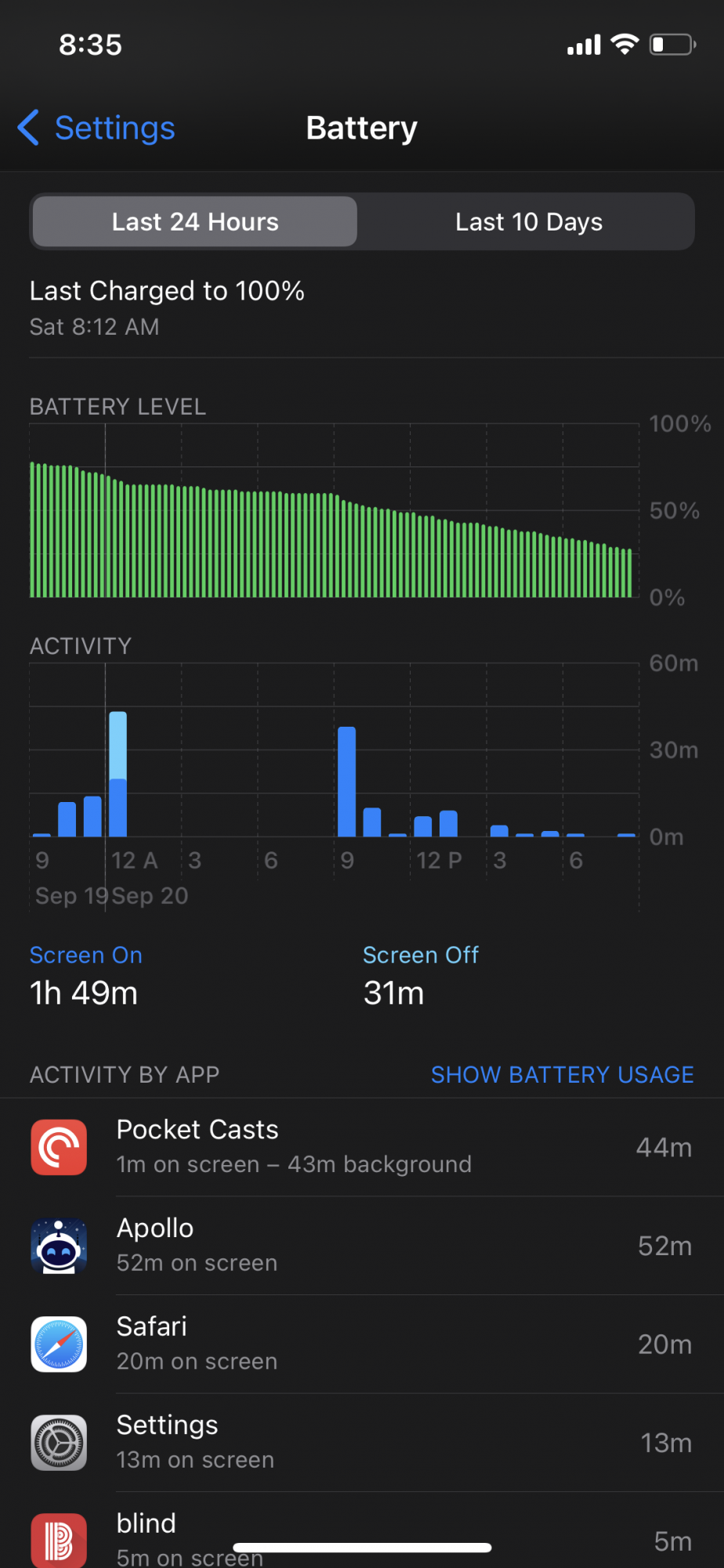Go back to Settings
724x1568 pixels.
pos(96,128)
